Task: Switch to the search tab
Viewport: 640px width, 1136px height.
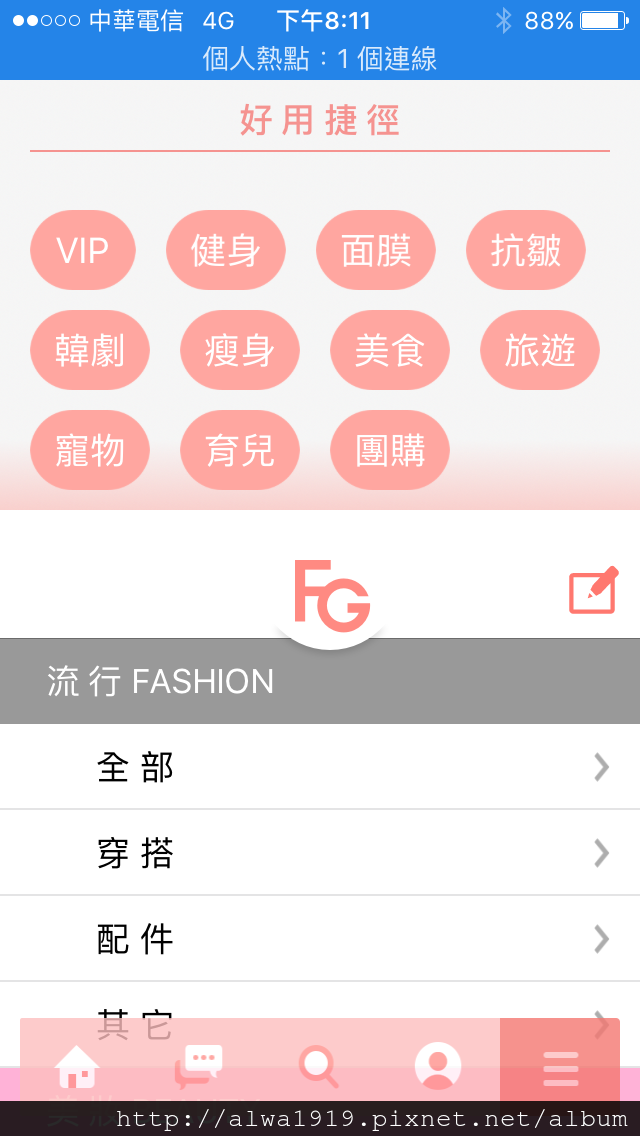Action: click(319, 1067)
